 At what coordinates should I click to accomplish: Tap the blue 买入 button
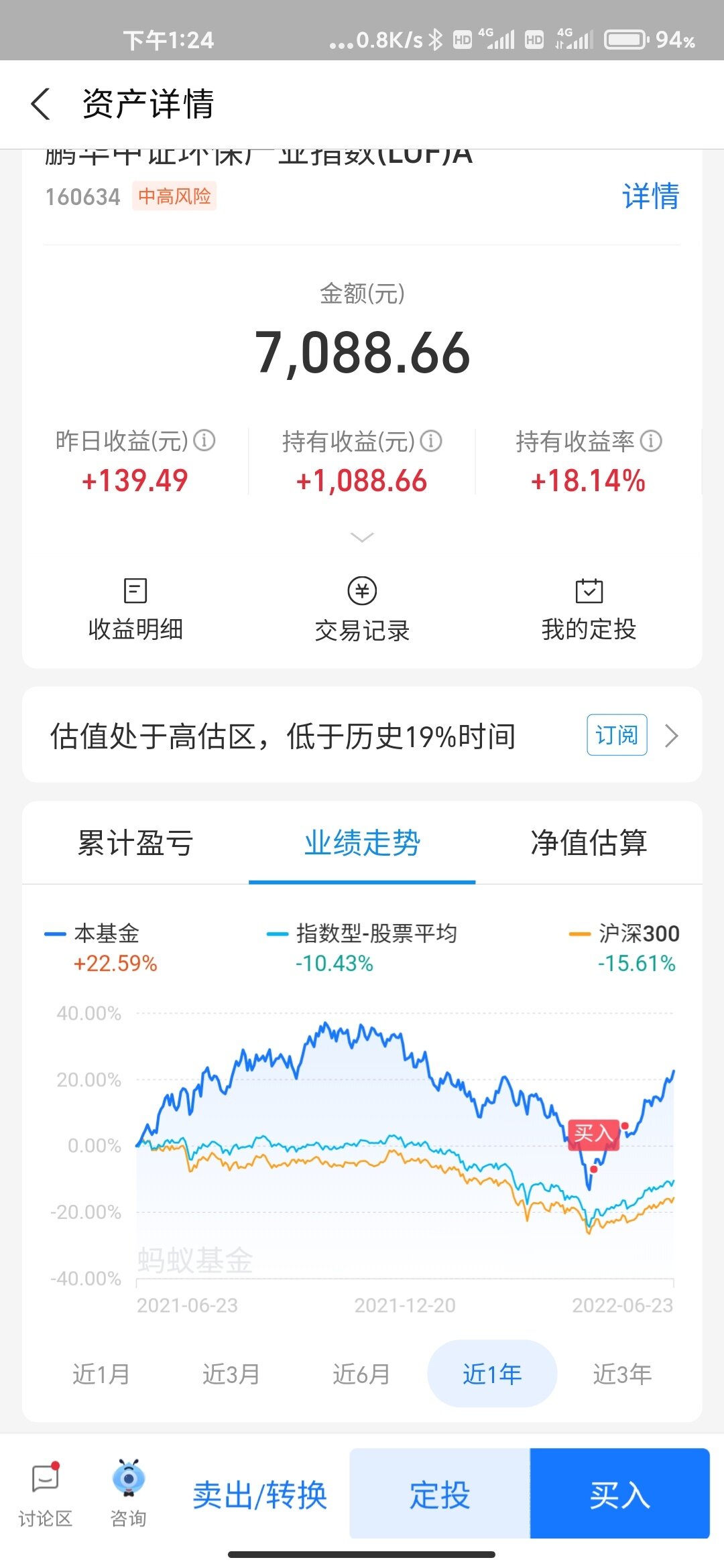pyautogui.click(x=619, y=1494)
